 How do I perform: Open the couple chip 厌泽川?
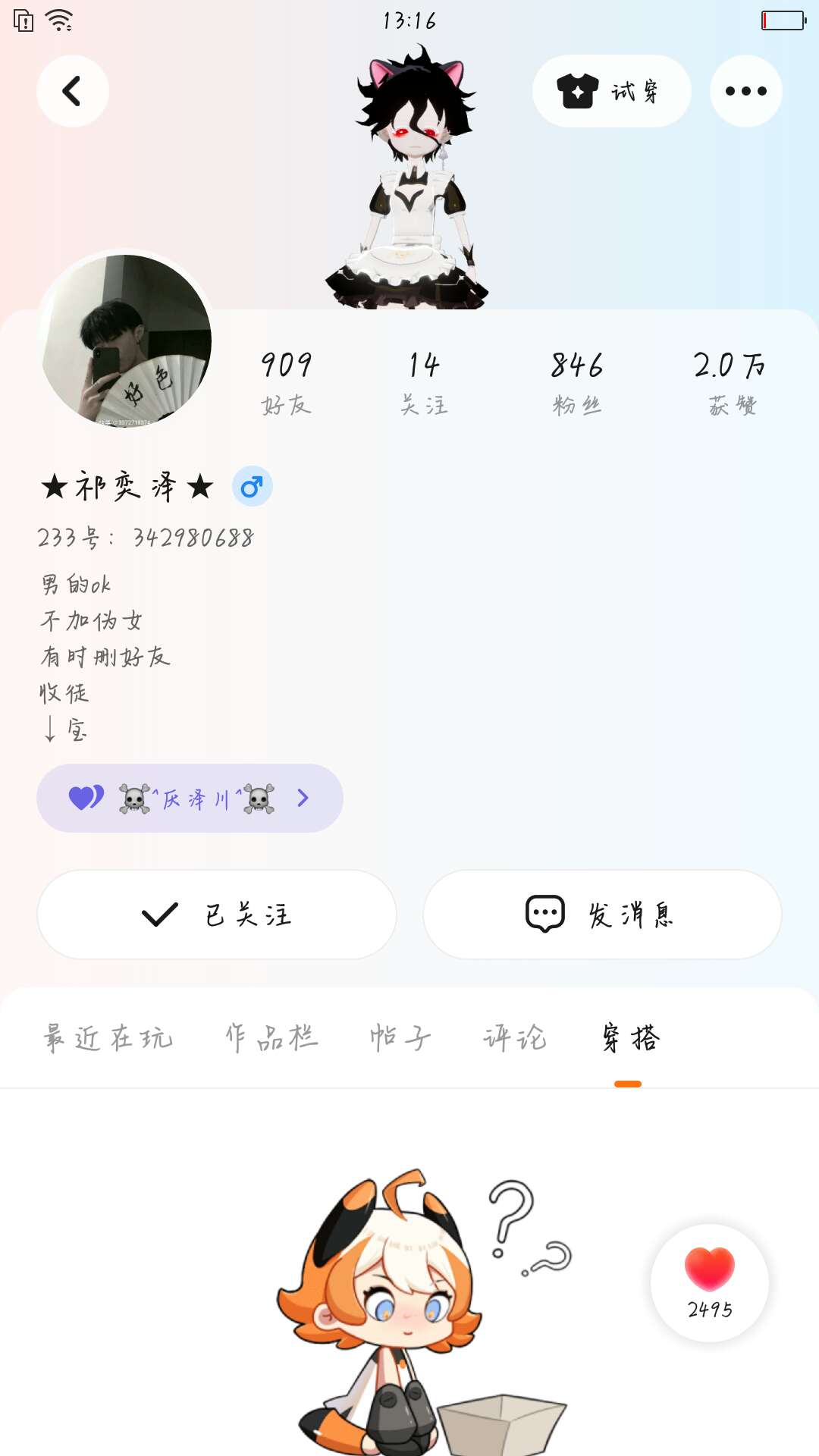(190, 799)
